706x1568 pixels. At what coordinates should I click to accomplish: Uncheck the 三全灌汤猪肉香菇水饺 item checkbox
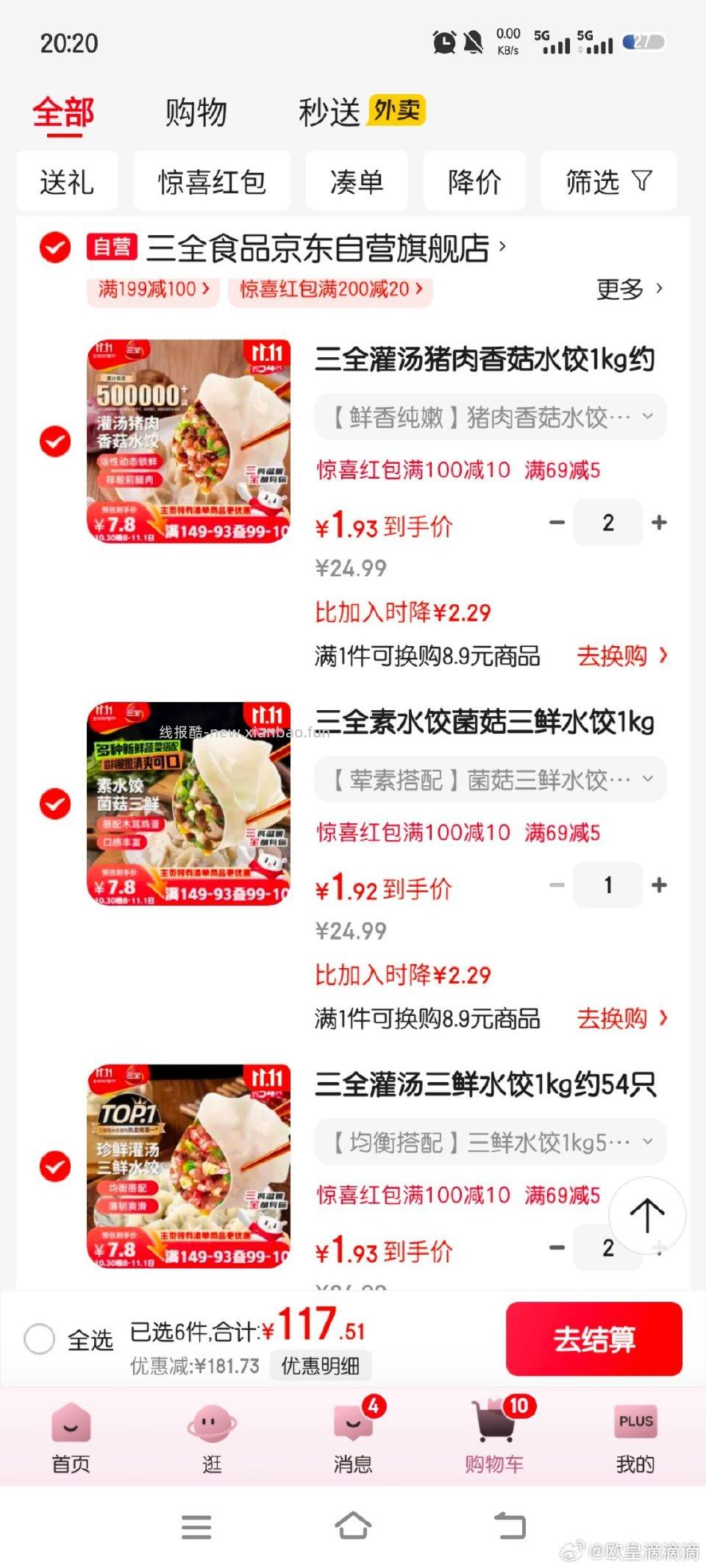55,441
